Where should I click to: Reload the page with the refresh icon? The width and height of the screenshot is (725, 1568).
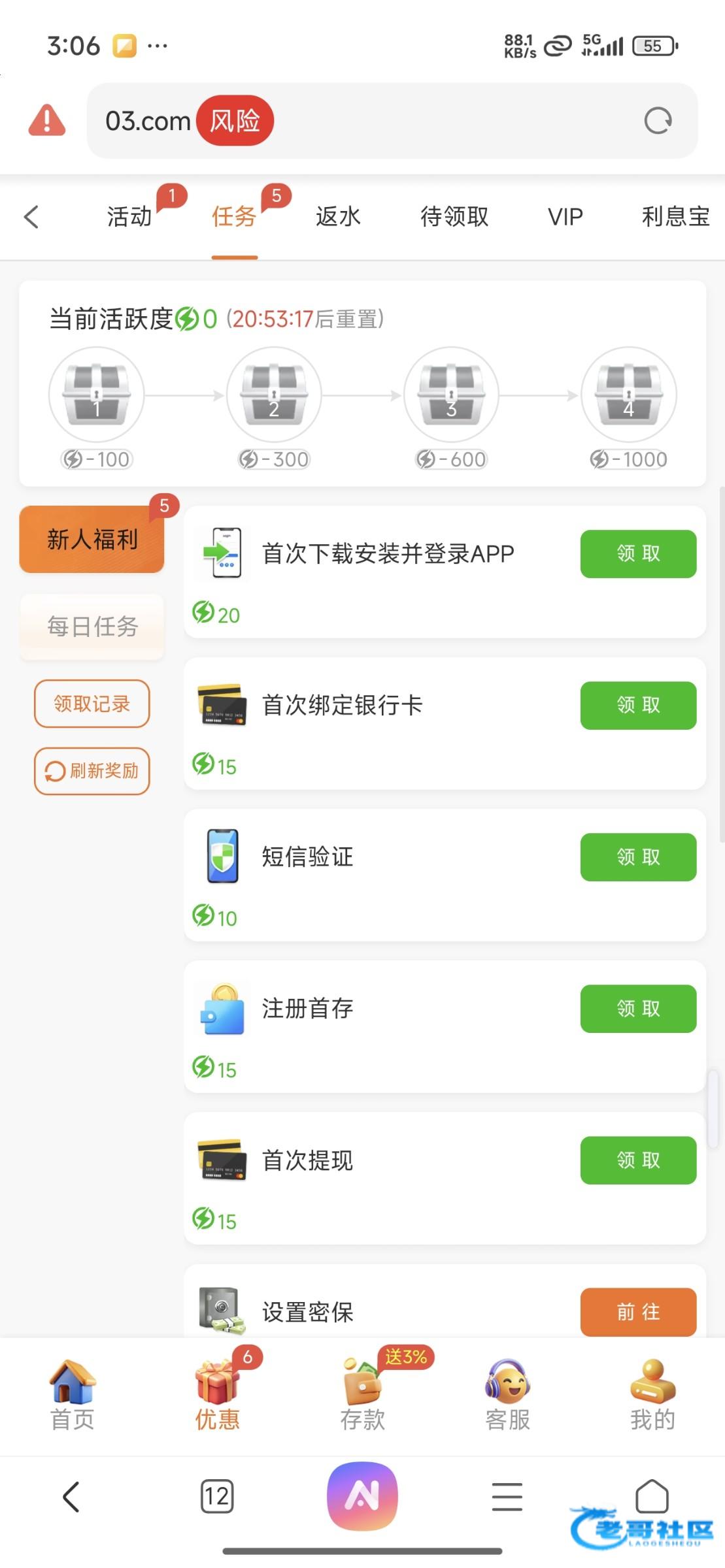[657, 121]
